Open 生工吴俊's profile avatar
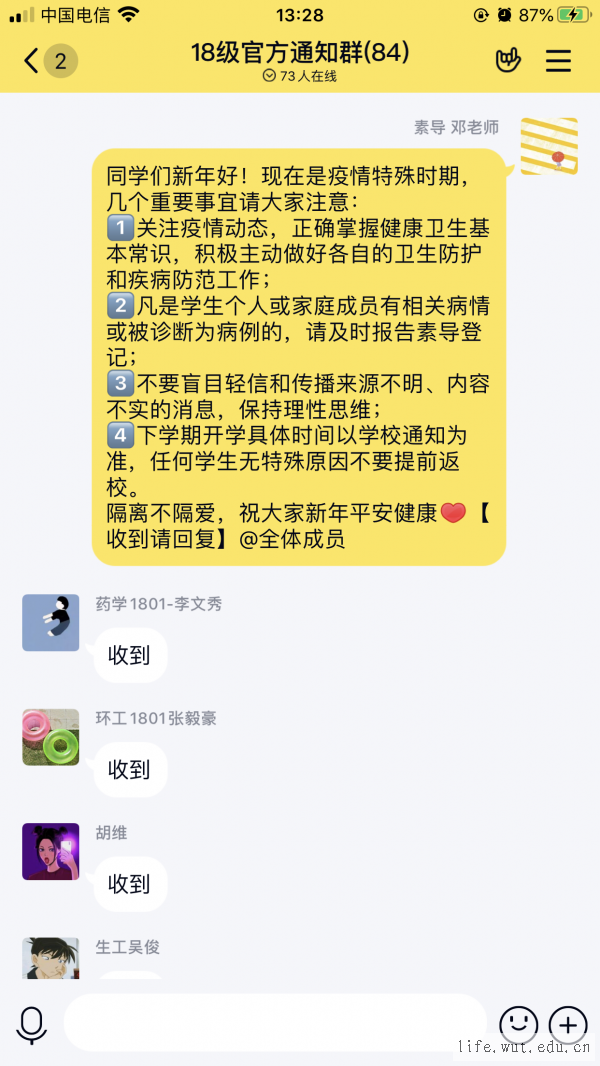The width and height of the screenshot is (600, 1066). 51,958
